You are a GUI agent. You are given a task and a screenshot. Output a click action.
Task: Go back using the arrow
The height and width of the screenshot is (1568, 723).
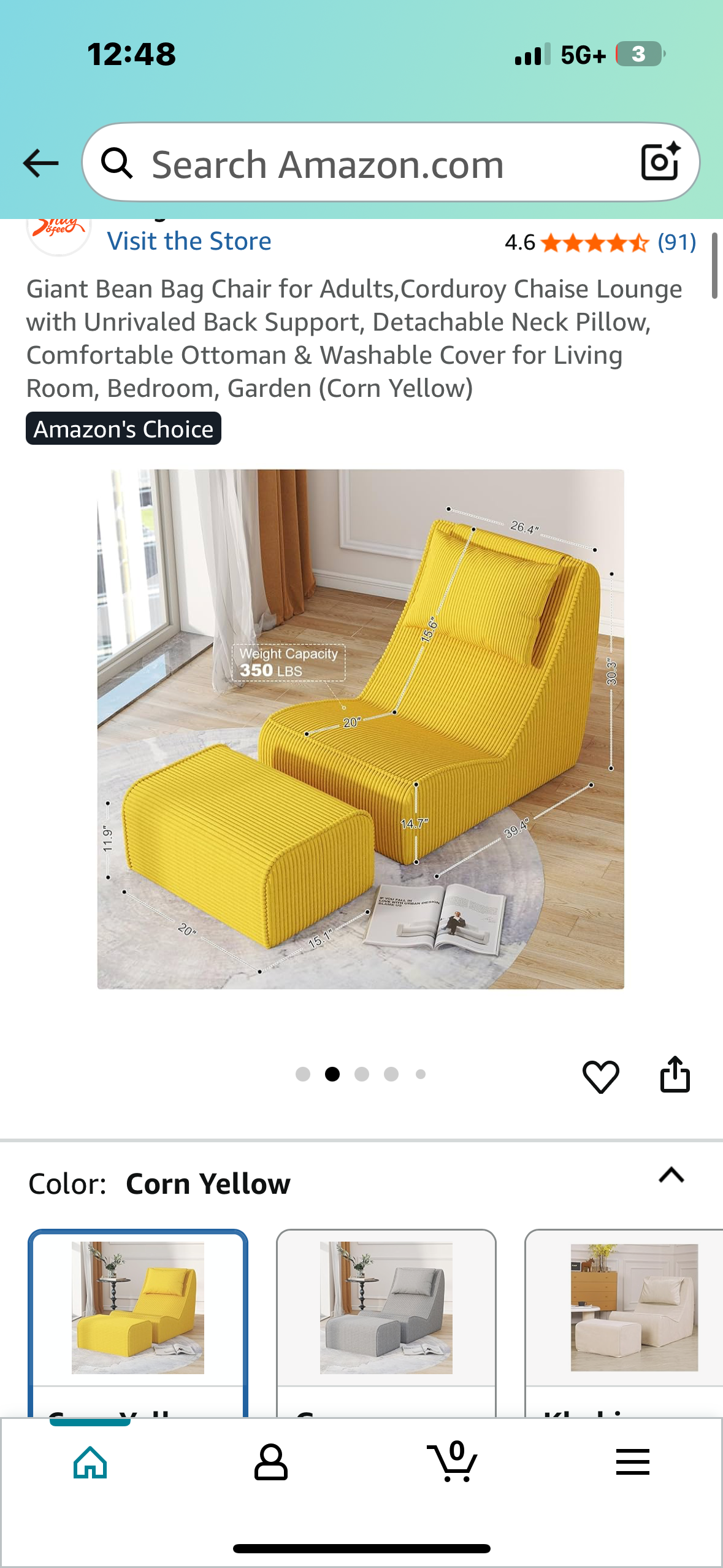(x=40, y=163)
